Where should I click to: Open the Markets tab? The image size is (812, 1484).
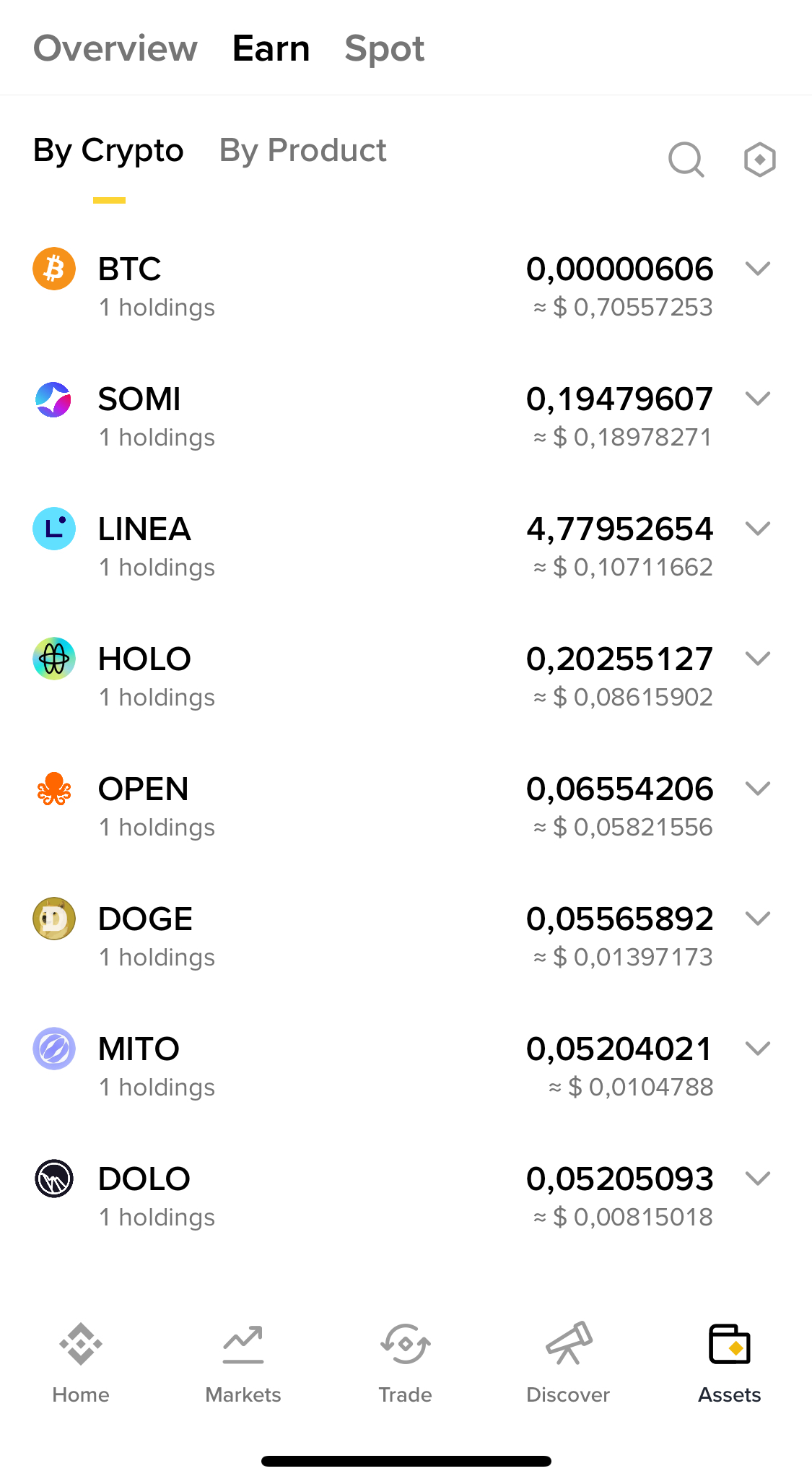point(243,1362)
